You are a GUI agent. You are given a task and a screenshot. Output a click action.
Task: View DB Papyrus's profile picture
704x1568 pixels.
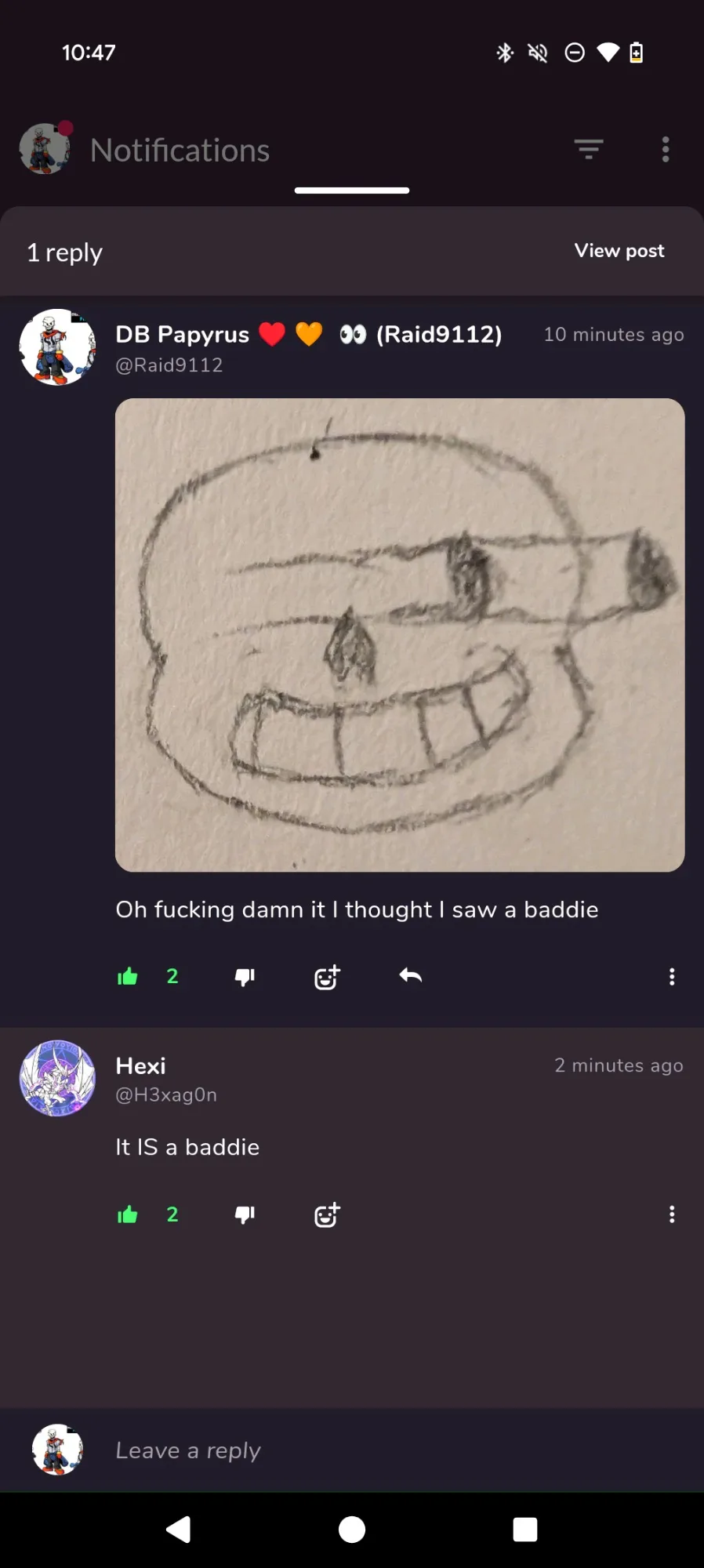(57, 347)
